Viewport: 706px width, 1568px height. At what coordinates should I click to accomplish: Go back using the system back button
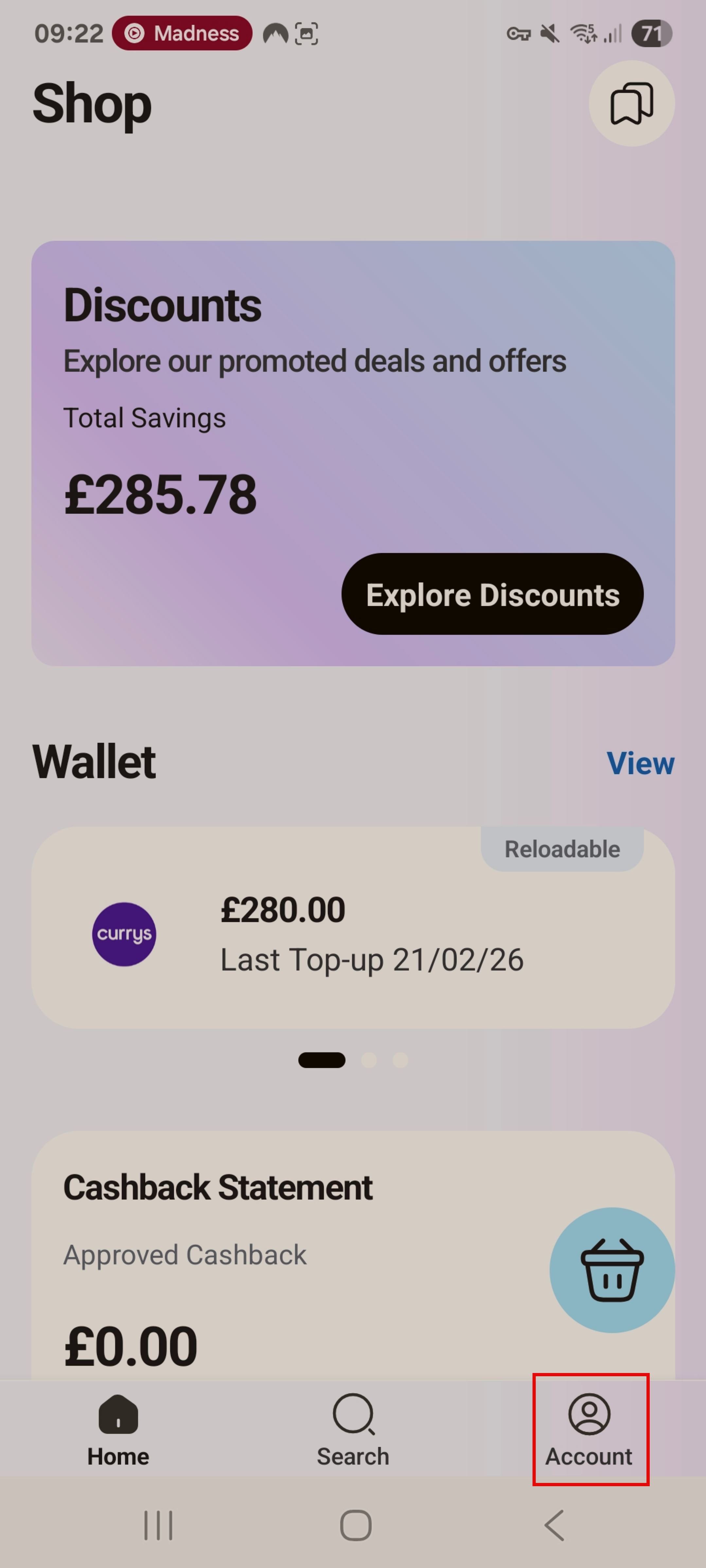[555, 1525]
